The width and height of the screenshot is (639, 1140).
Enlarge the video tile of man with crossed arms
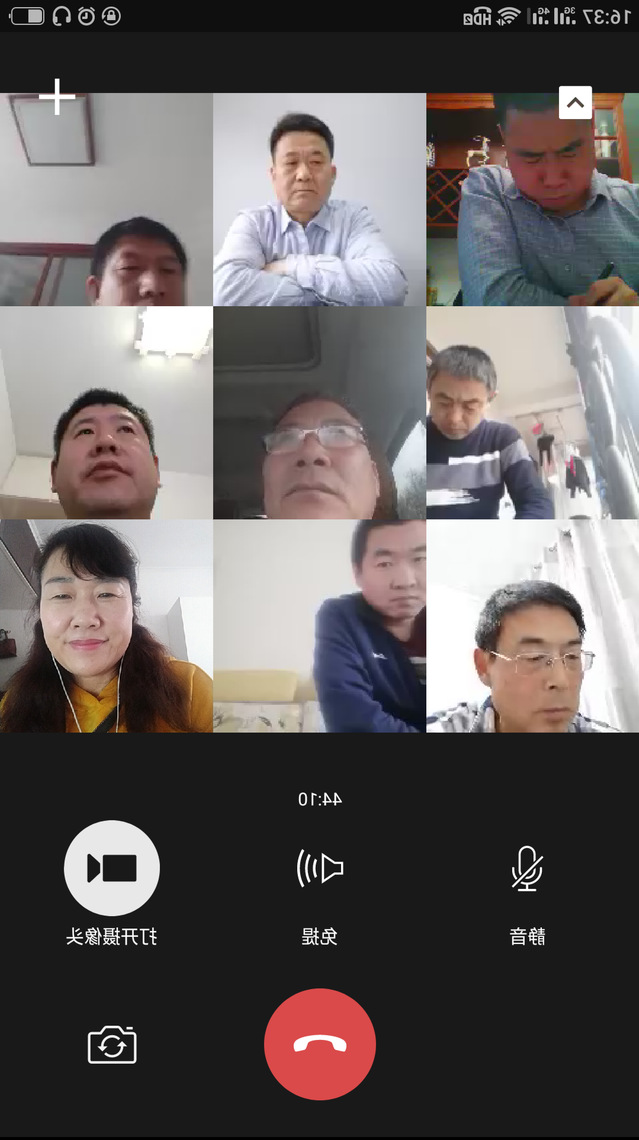319,199
